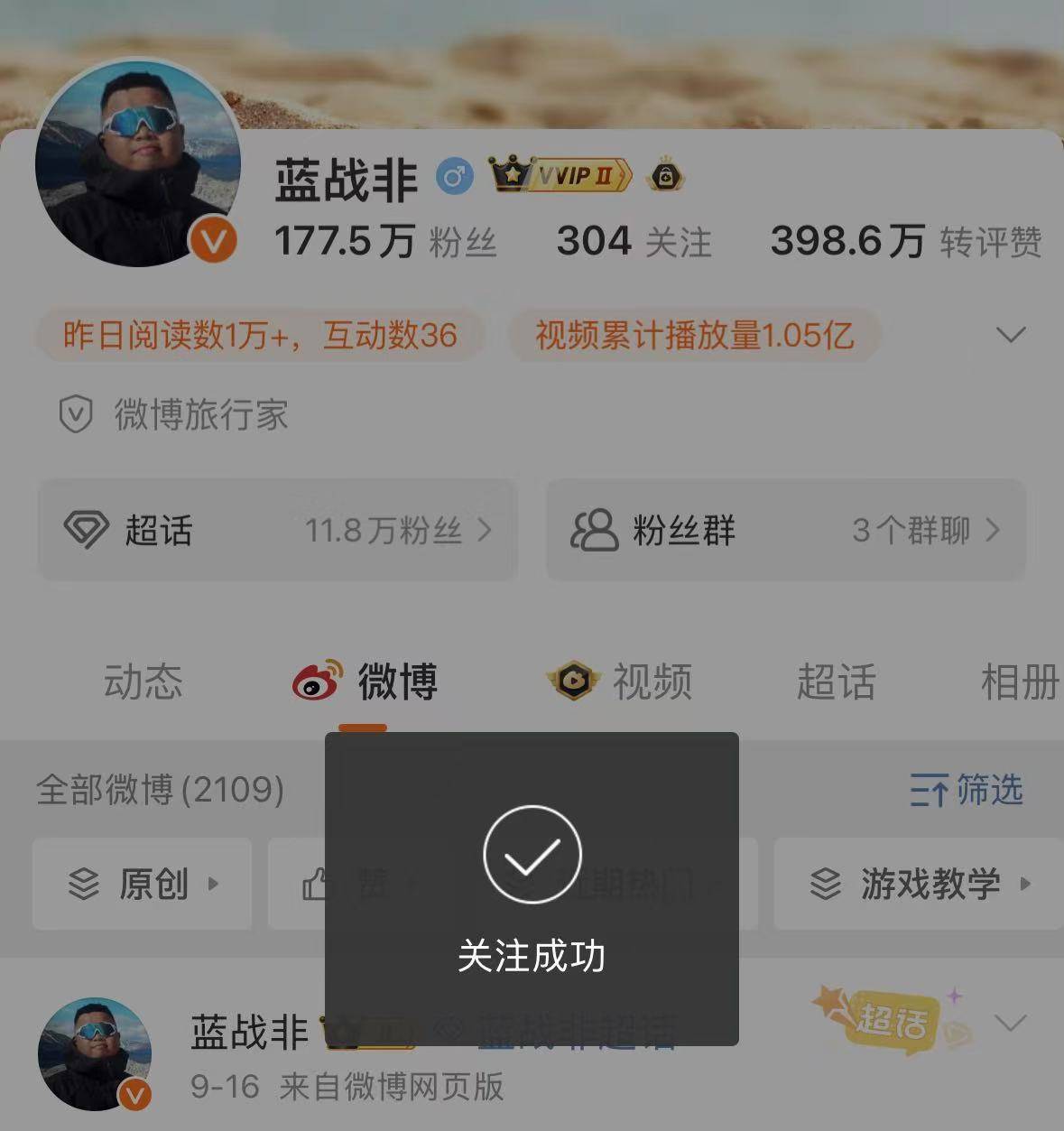Viewport: 1064px width, 1131px height.
Task: Open the 动态 tab
Action: pos(144,683)
